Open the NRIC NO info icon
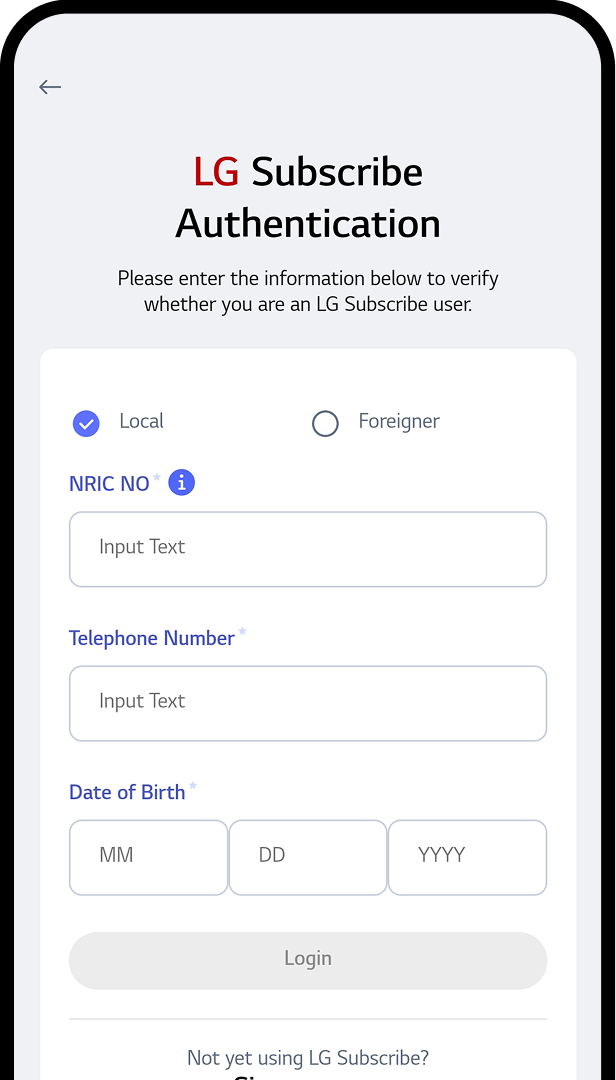The width and height of the screenshot is (616, 1080). tap(181, 483)
